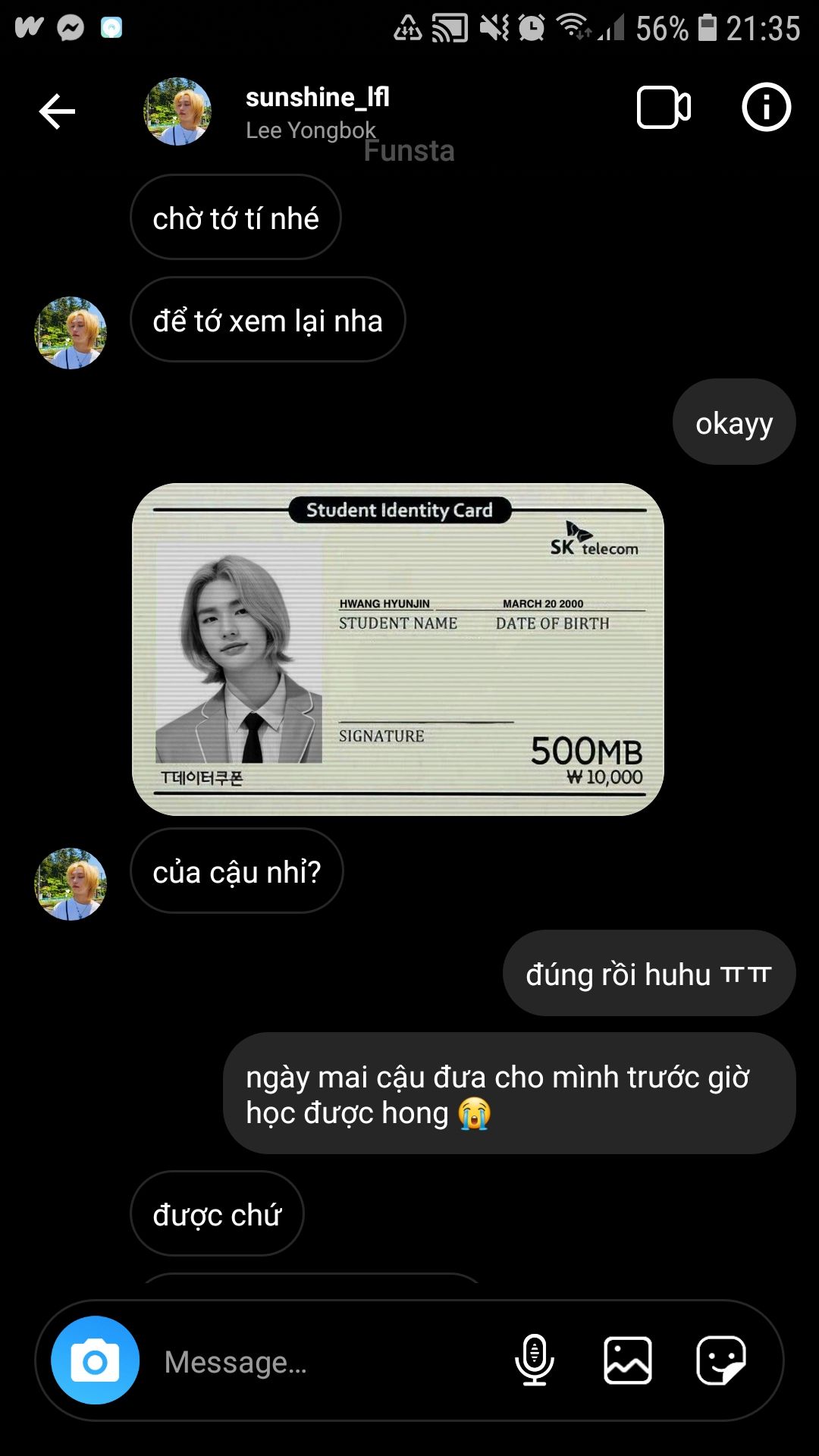Start a video call with sunshine_lfl

(664, 108)
